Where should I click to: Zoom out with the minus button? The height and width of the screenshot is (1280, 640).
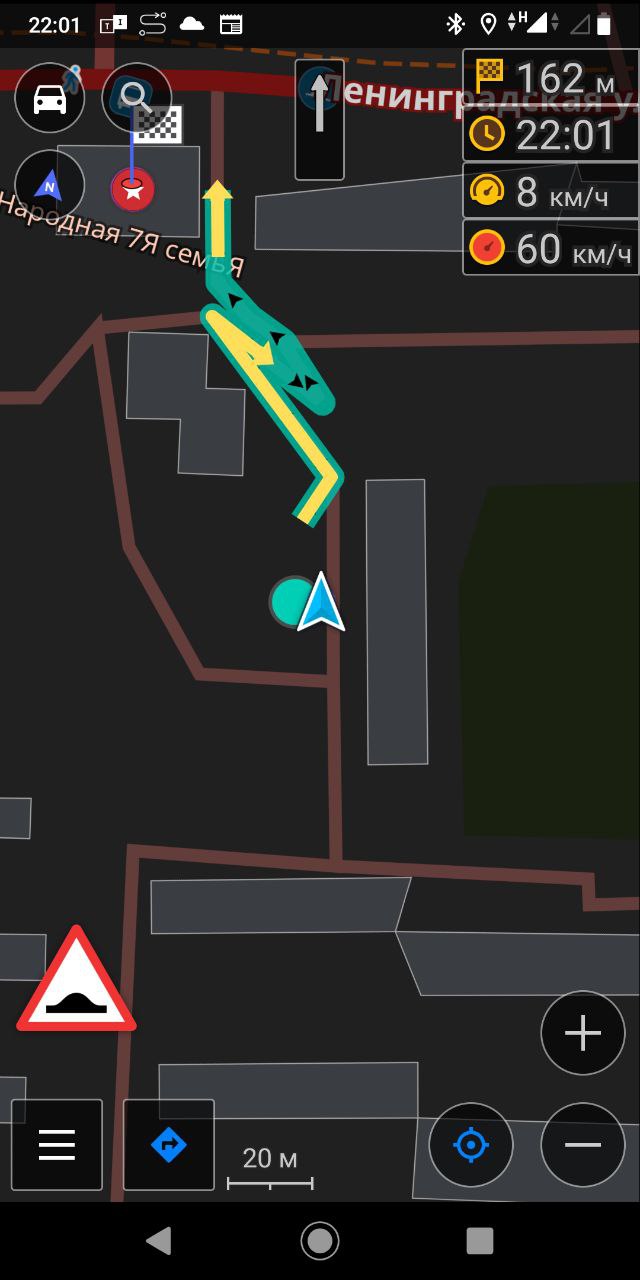pos(583,1145)
